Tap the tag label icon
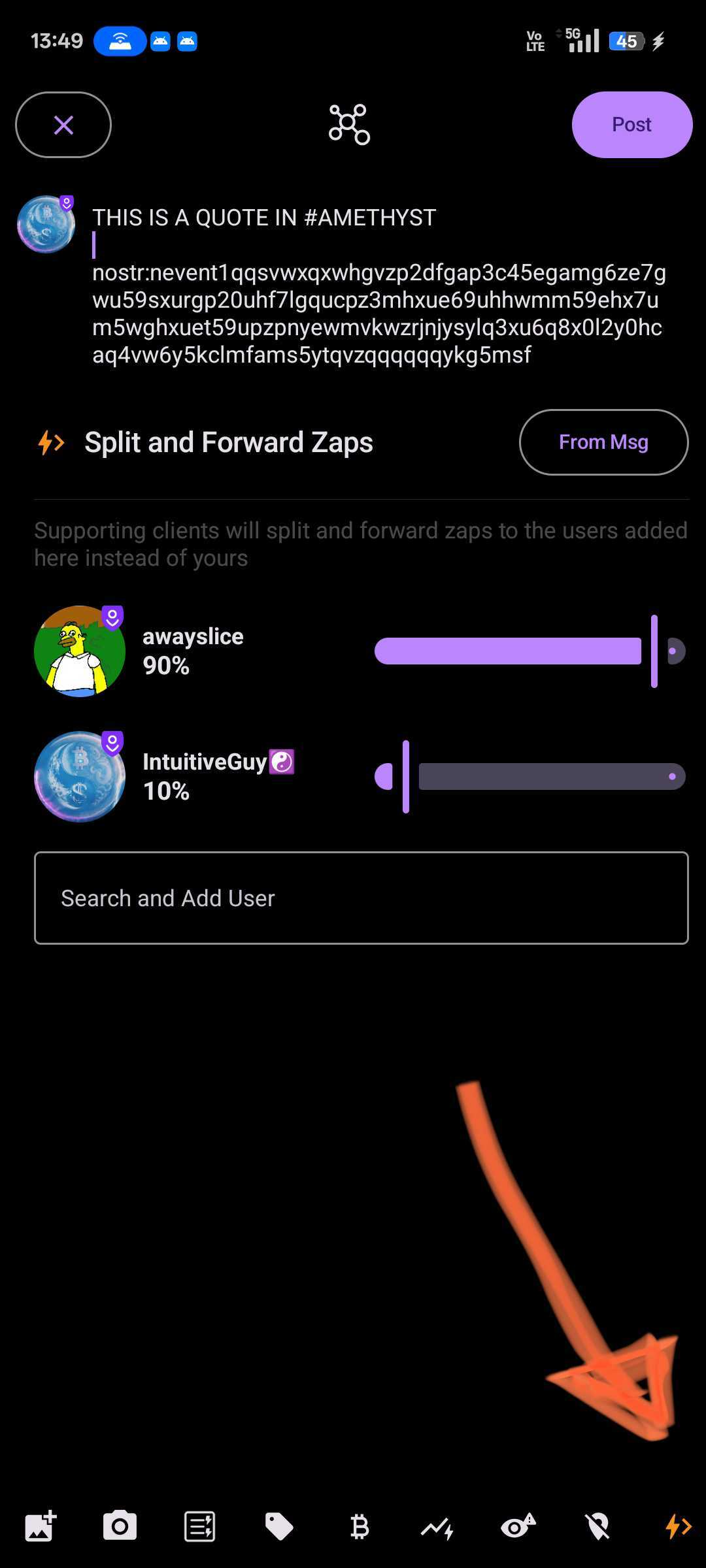 pyautogui.click(x=279, y=1527)
